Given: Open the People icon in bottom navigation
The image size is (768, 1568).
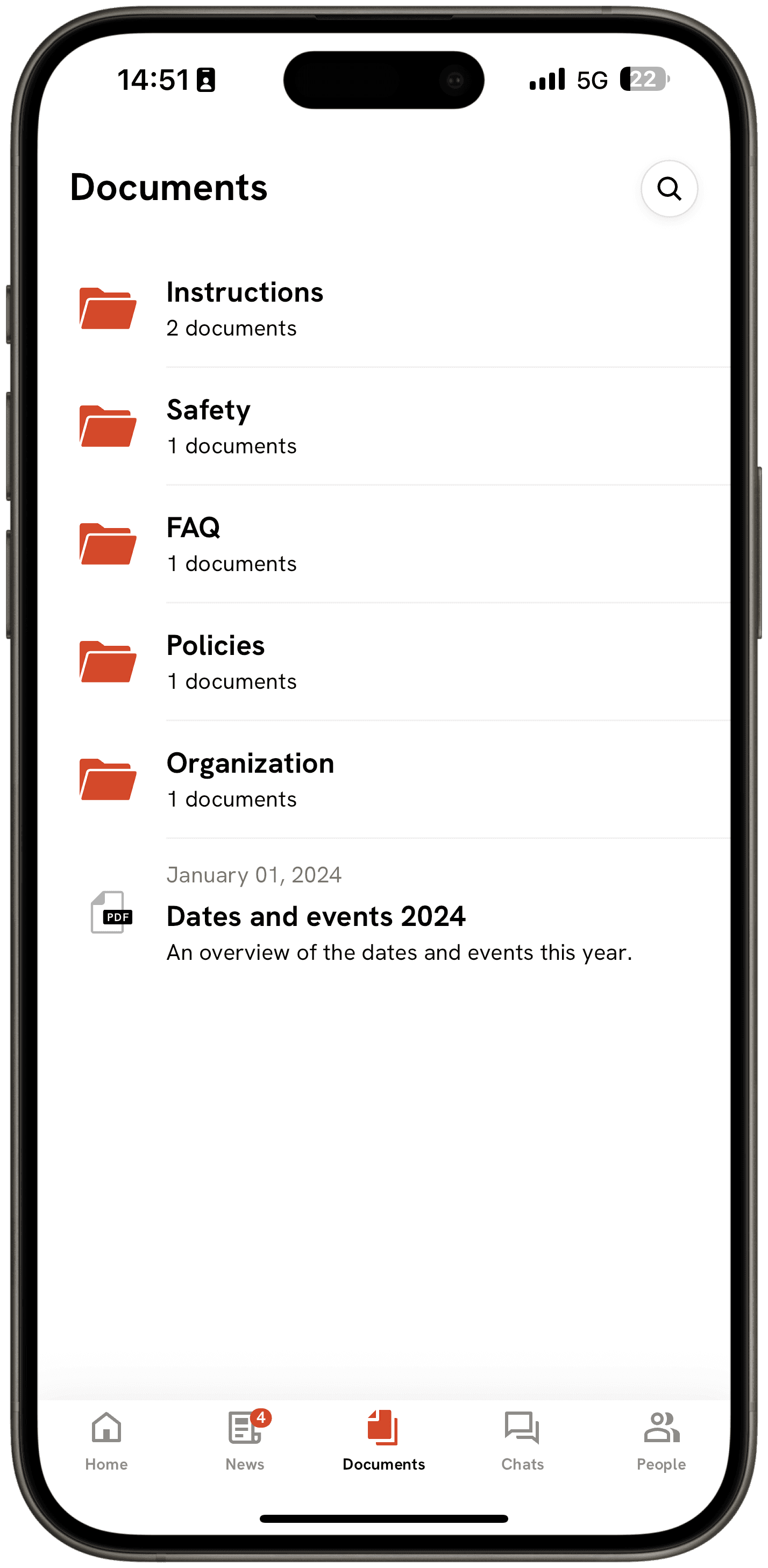Looking at the screenshot, I should 661,1428.
